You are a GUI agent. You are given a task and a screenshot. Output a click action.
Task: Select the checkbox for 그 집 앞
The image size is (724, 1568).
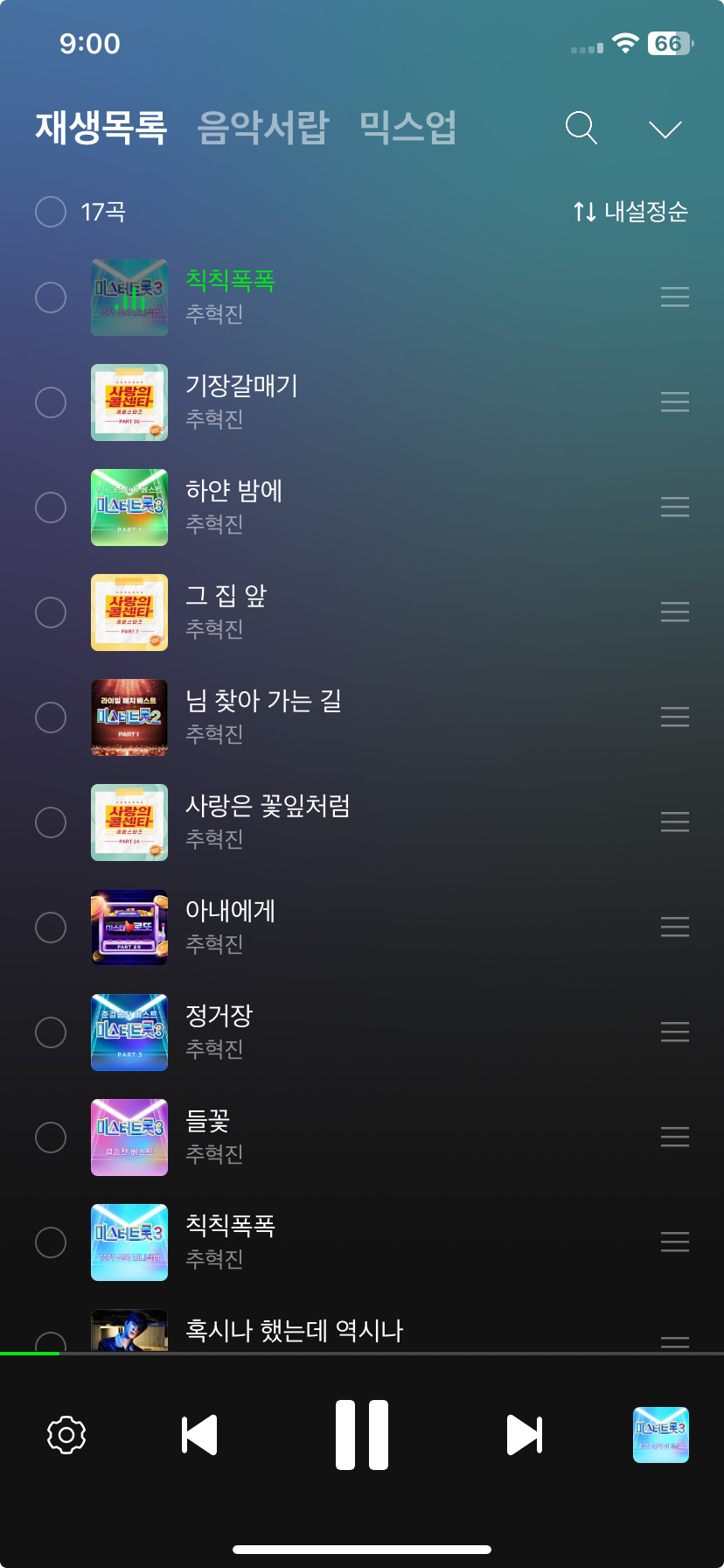[51, 612]
